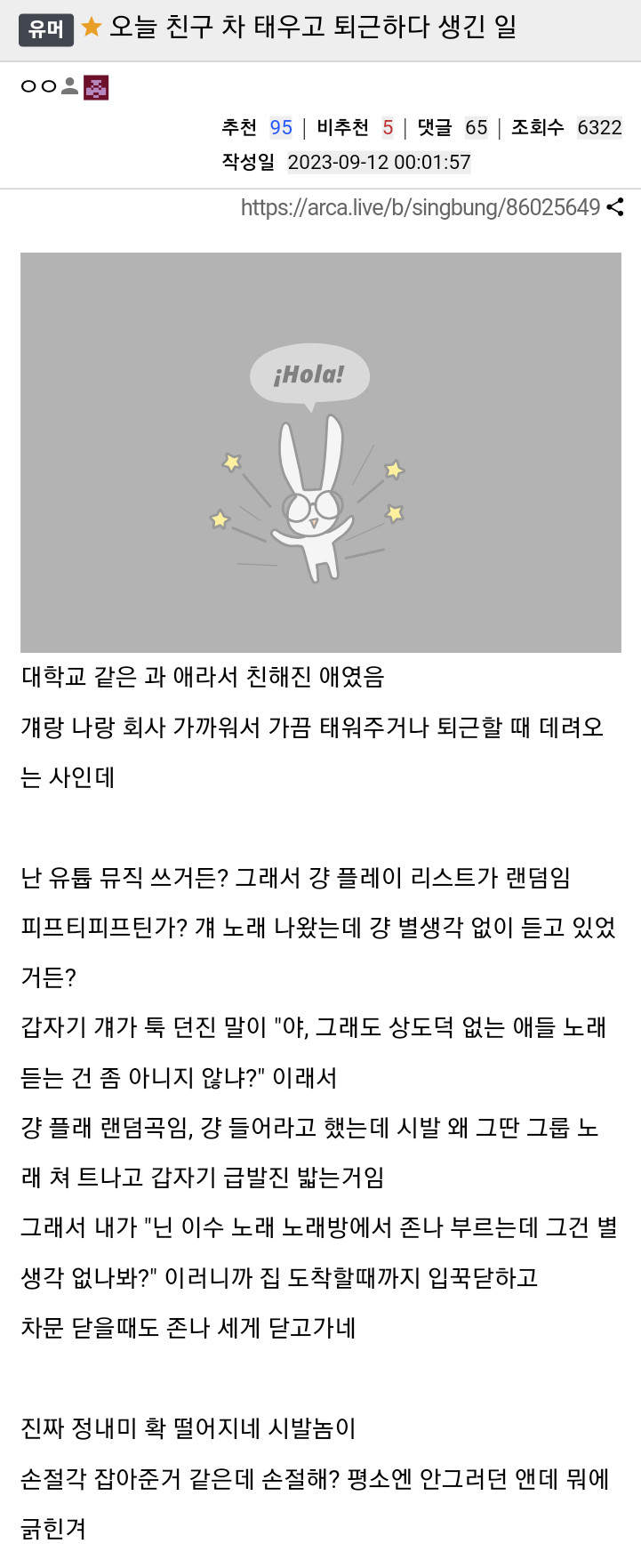Viewport: 641px width, 1568px height.
Task: Open author ㅇㅇ's profile
Action: coord(38,86)
